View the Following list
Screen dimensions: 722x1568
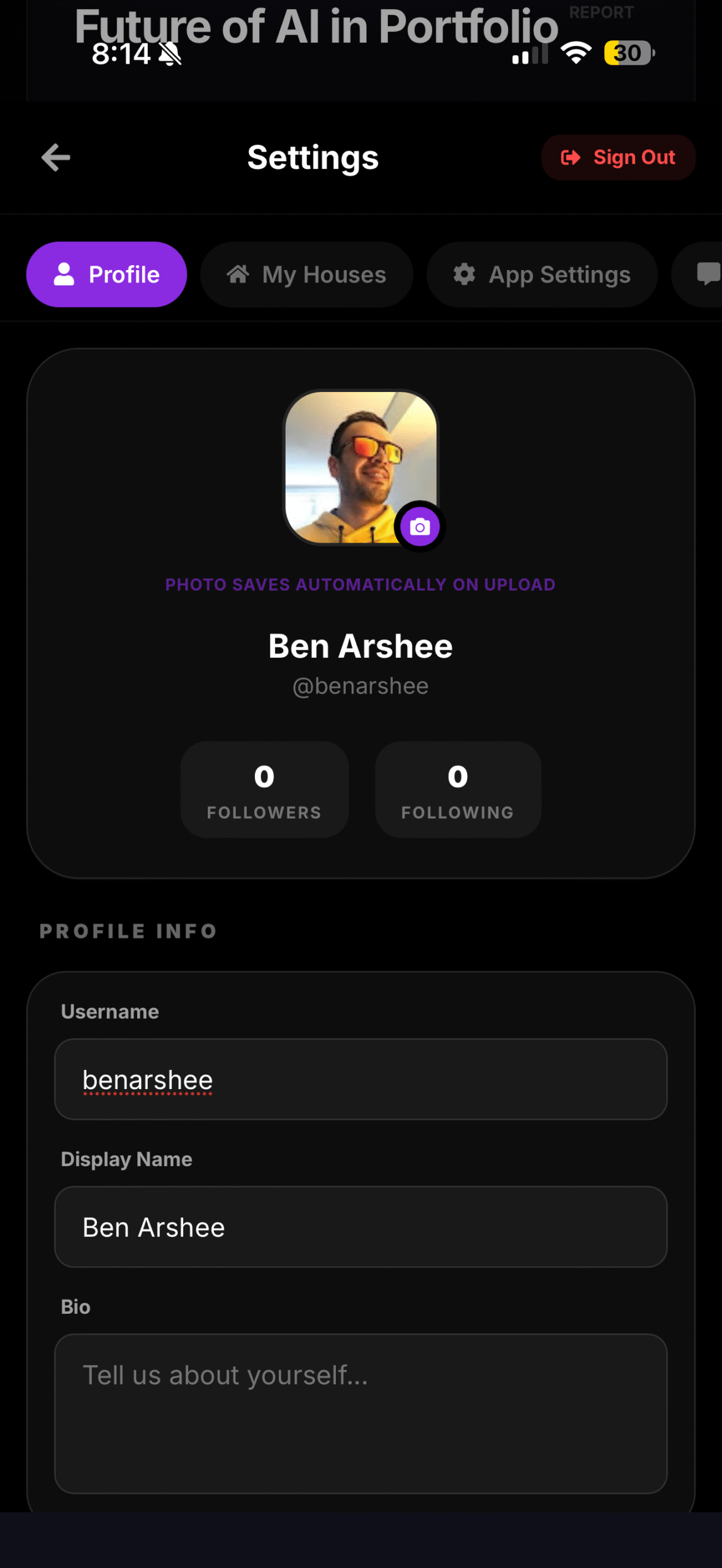(458, 790)
